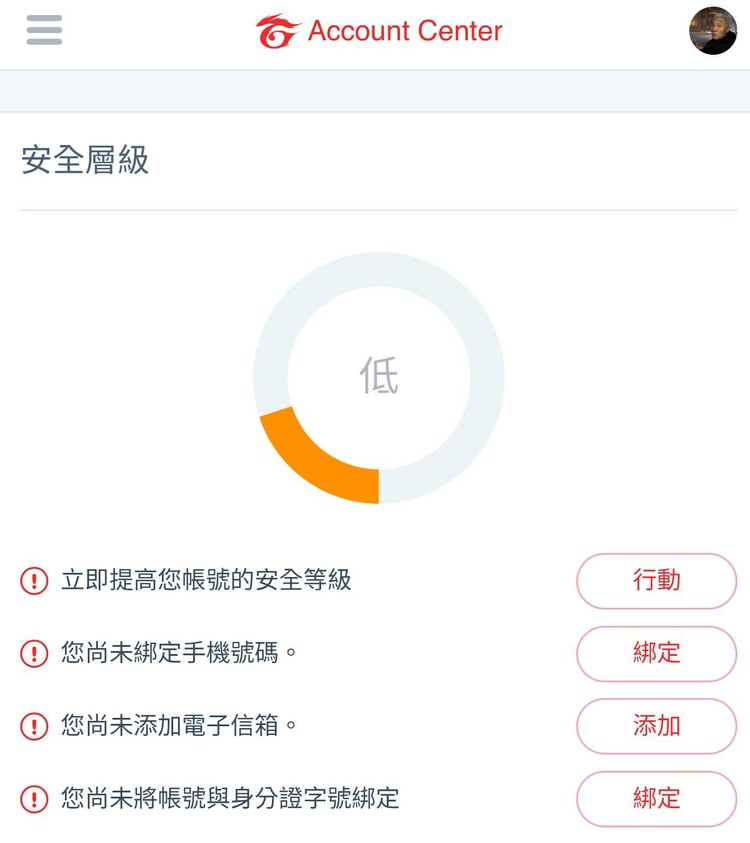Open the hamburger navigation menu
750x843 pixels.
click(43, 31)
